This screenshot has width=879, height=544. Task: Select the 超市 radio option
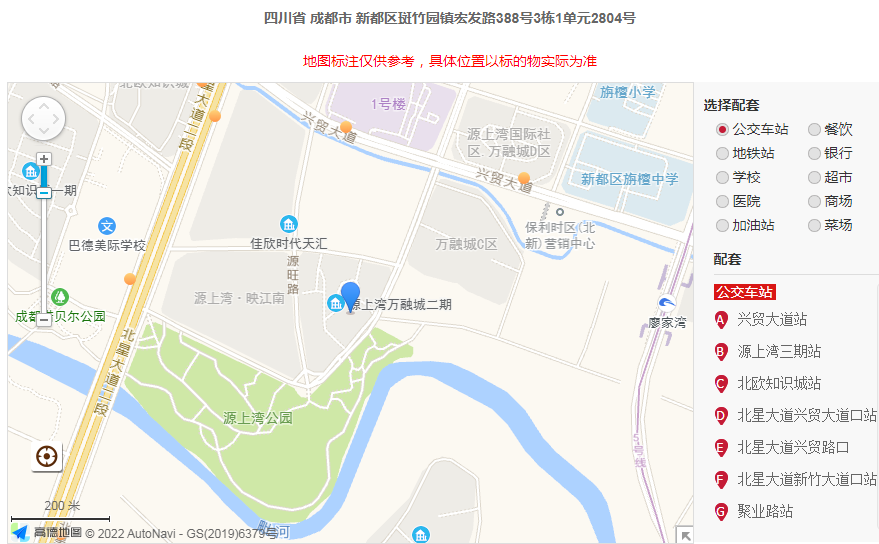pos(814,178)
